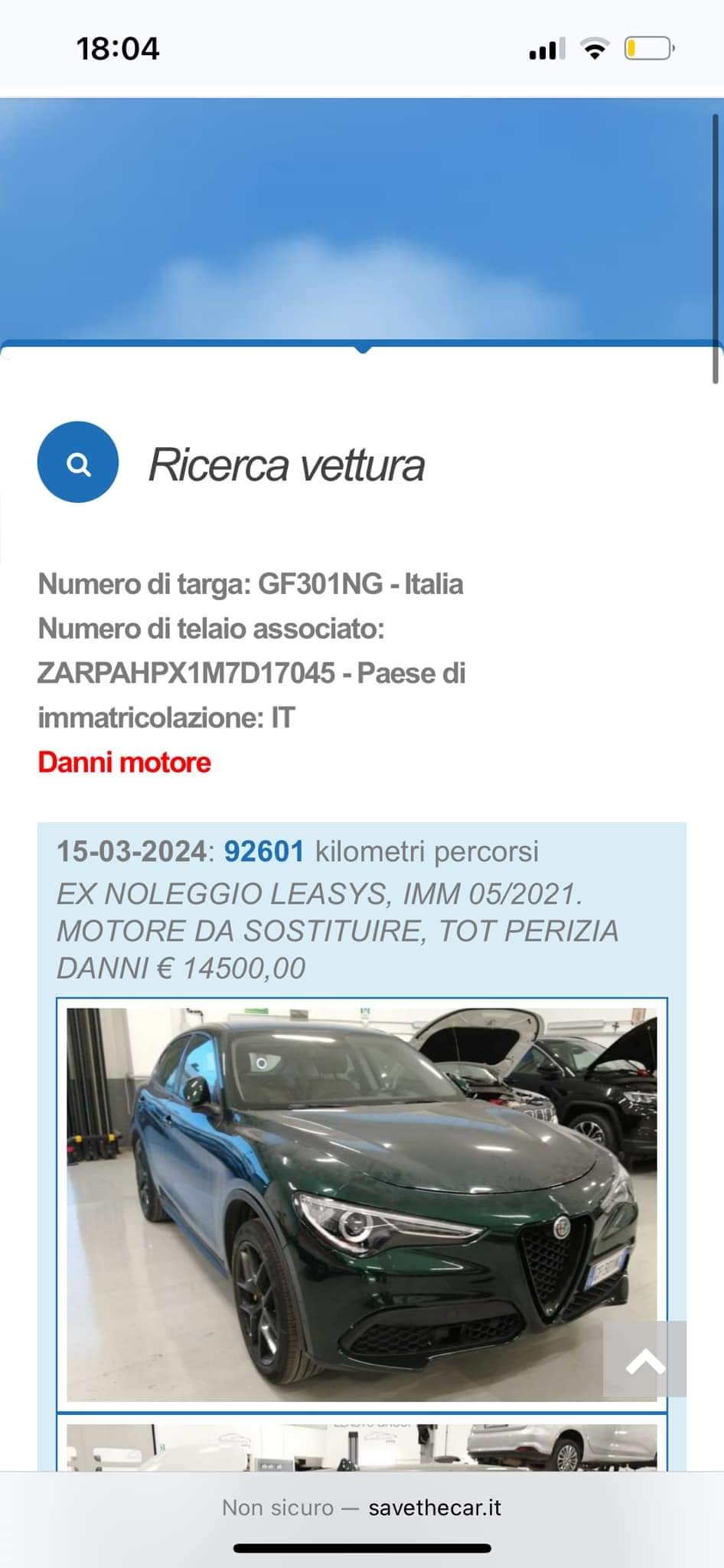Open the second car photo below
Image resolution: width=724 pixels, height=1568 pixels.
pos(361,1447)
